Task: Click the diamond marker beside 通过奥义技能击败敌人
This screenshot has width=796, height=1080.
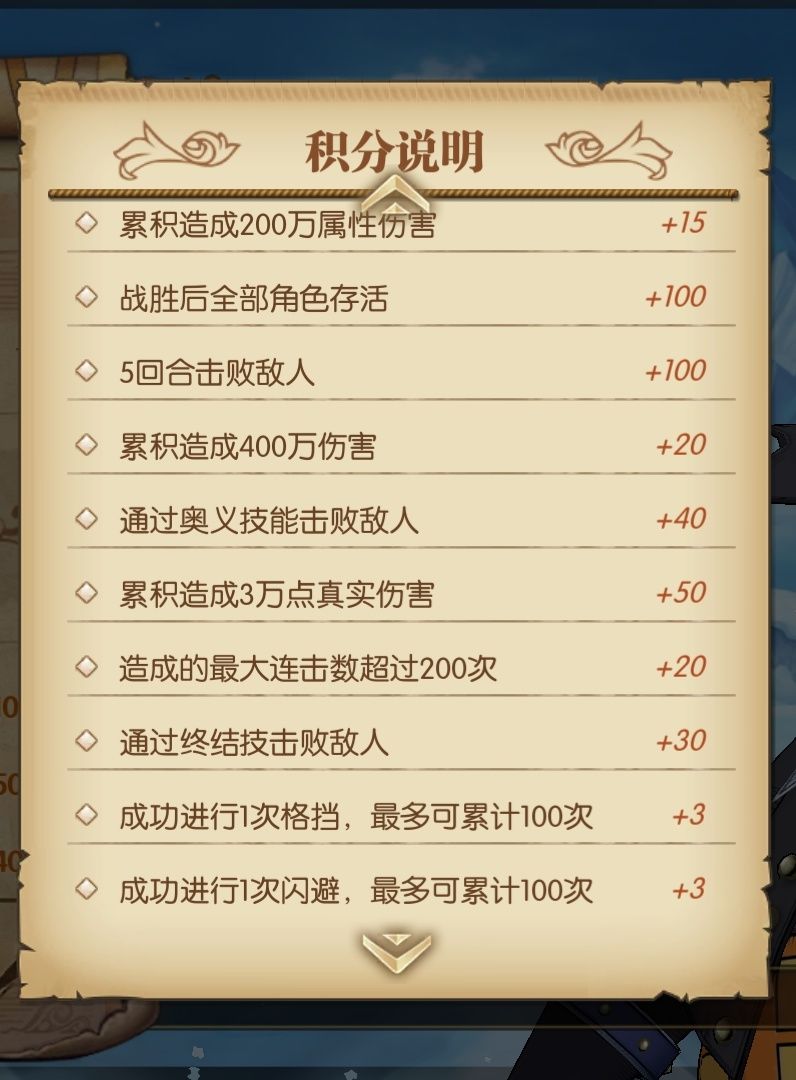Action: tap(85, 518)
